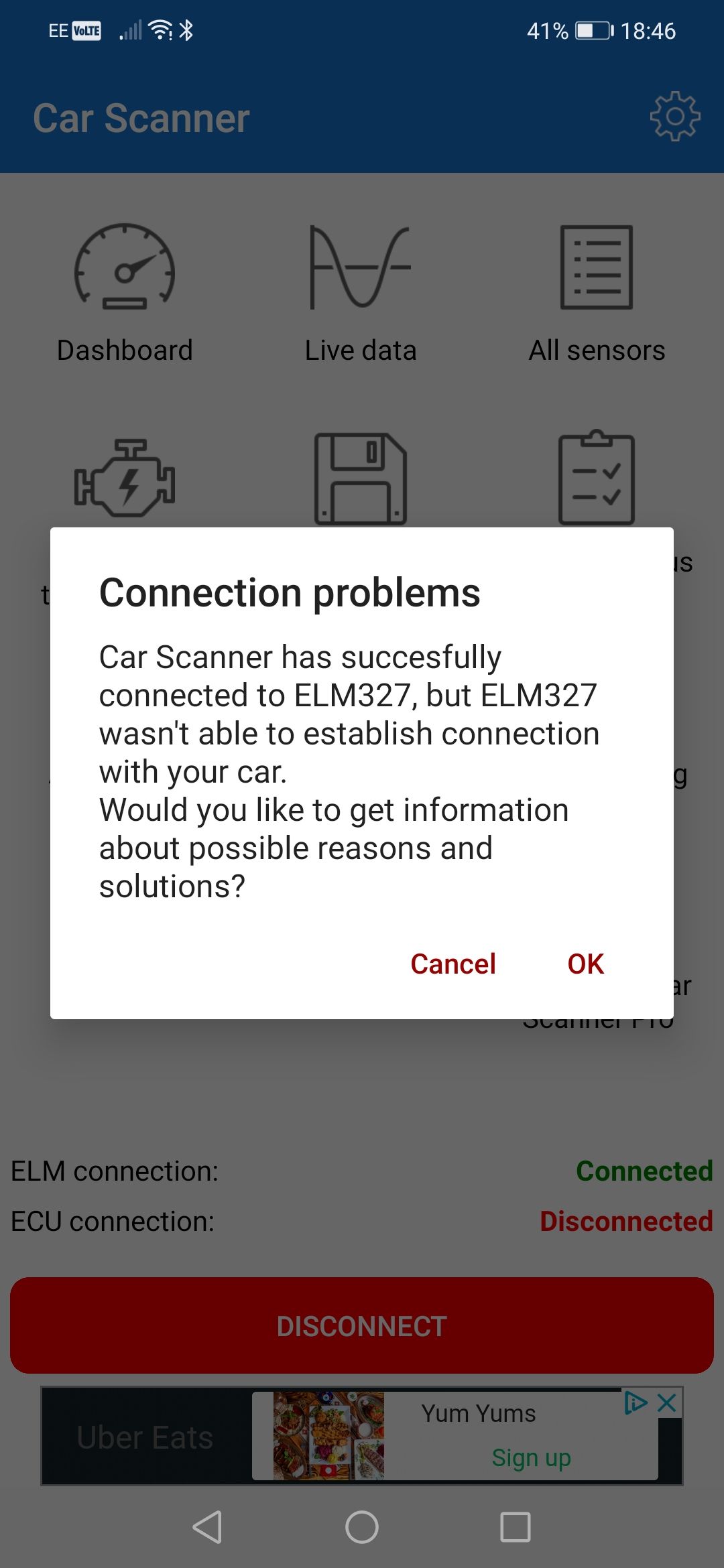724x1568 pixels.
Task: Tap the red DISCONNECT button
Action: point(362,1326)
